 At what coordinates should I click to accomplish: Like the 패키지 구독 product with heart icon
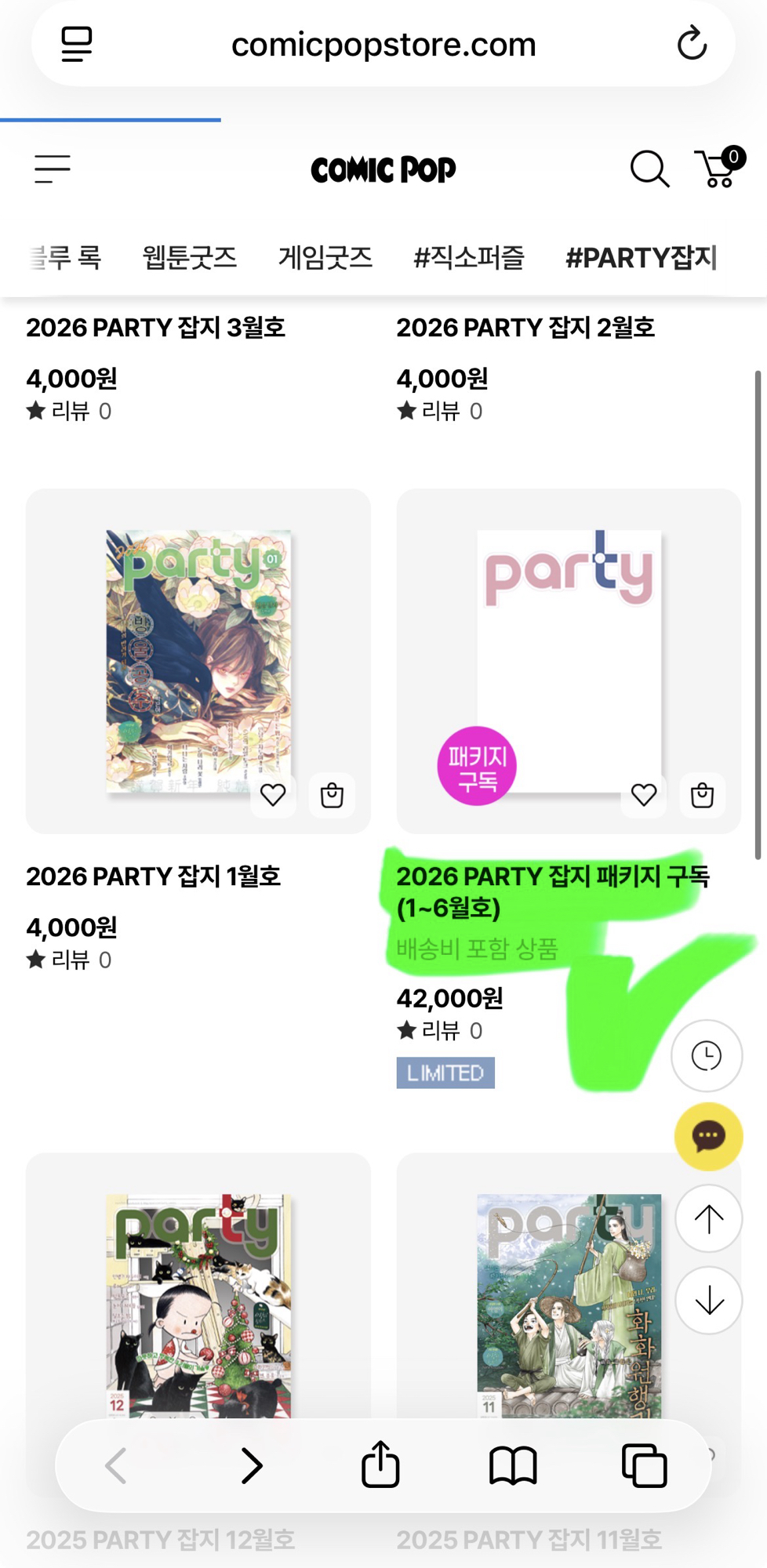pyautogui.click(x=644, y=795)
